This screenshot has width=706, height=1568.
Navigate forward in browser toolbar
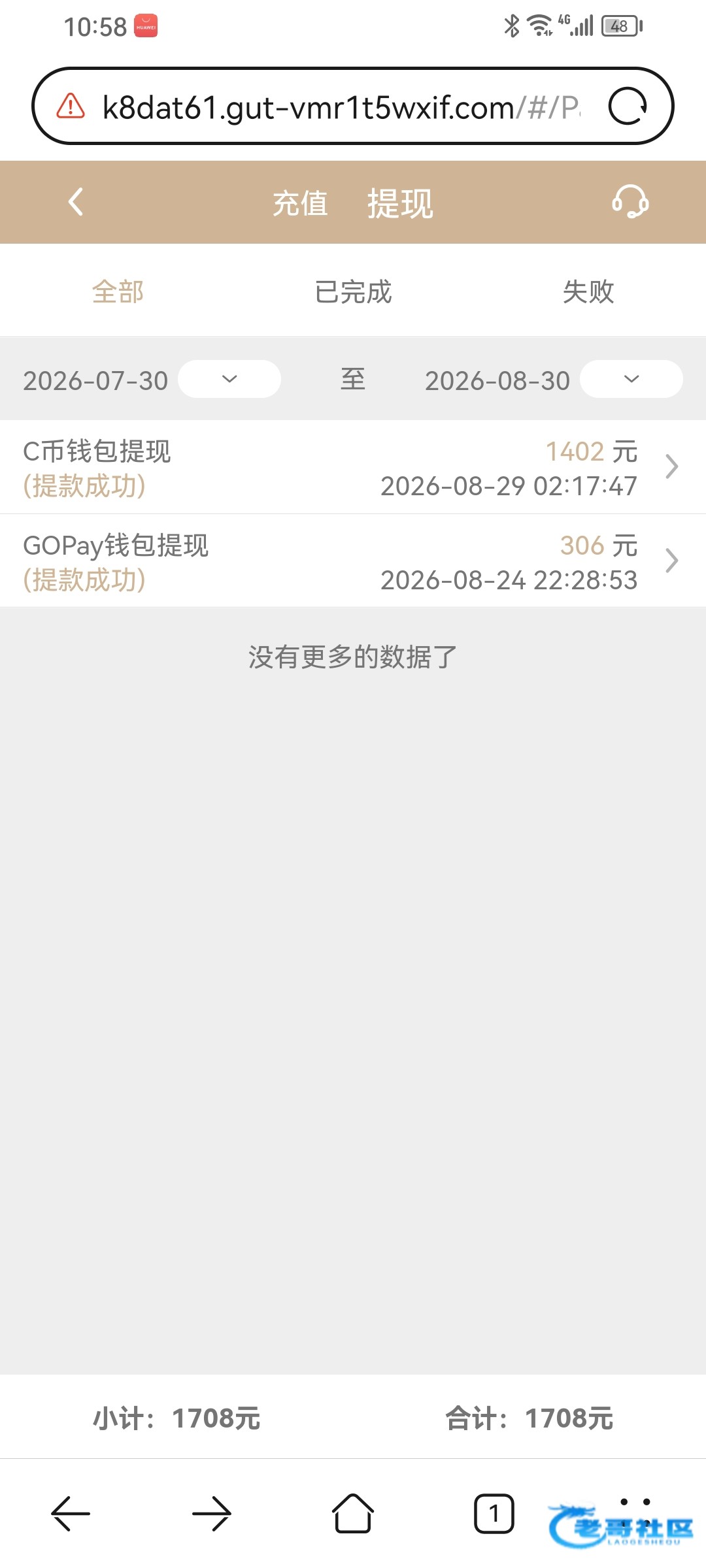pyautogui.click(x=212, y=1513)
